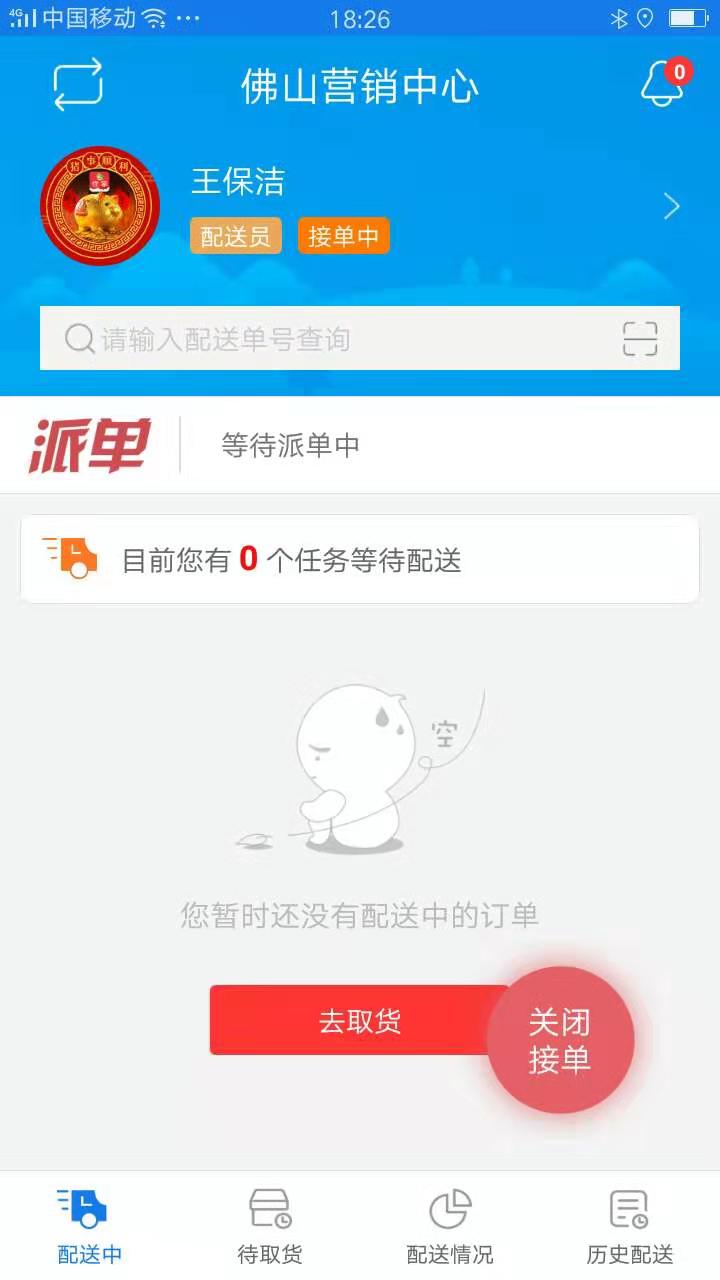Screen dimensions: 720x1280
Task: Open the pending delivery tasks card
Action: click(360, 560)
